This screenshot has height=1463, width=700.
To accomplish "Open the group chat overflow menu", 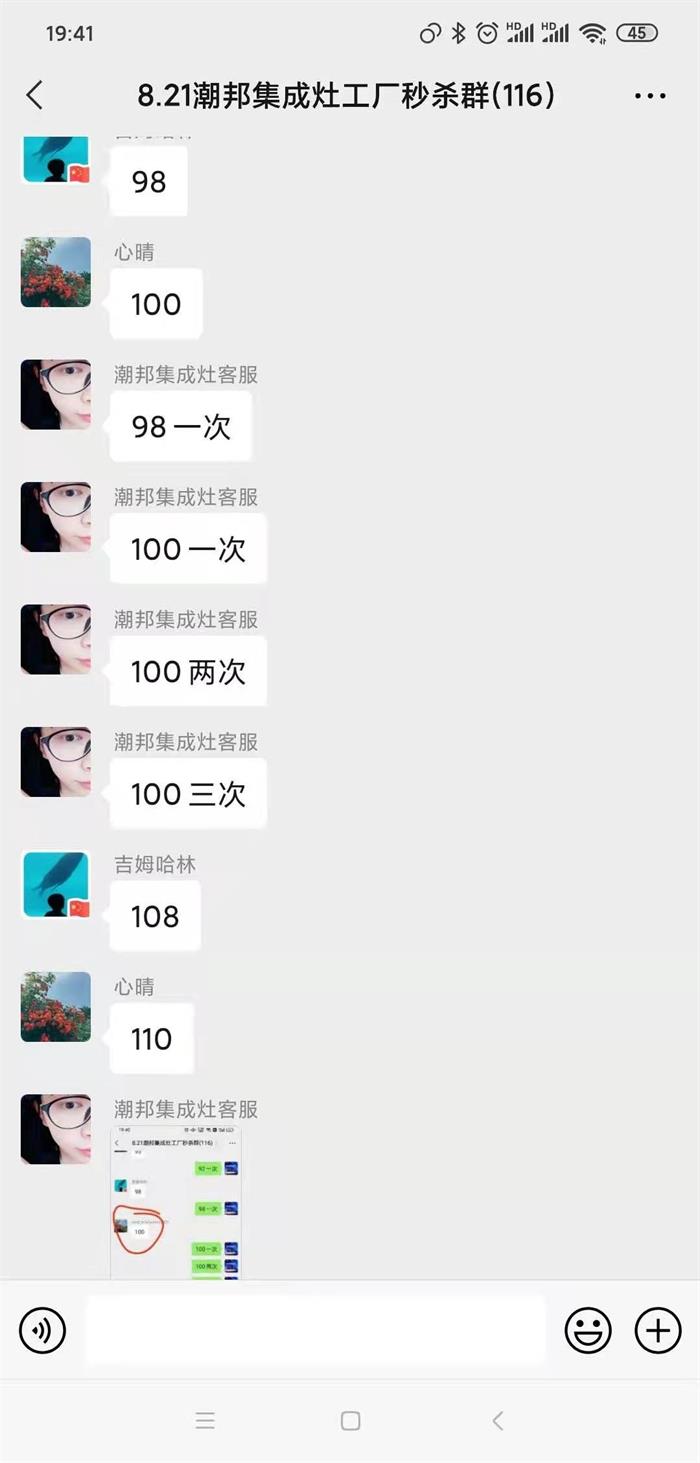I will [x=650, y=96].
